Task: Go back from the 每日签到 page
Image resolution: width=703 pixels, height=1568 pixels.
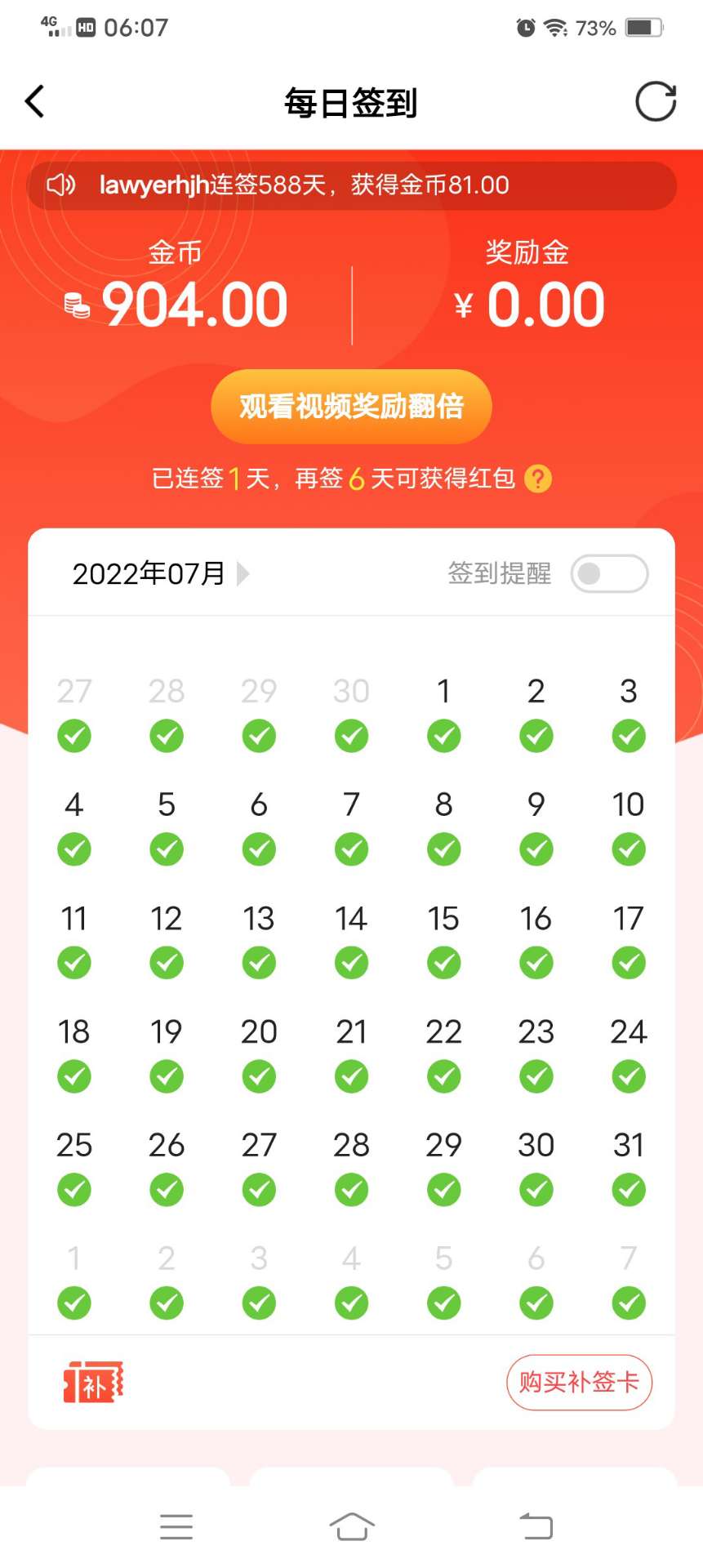Action: (34, 102)
